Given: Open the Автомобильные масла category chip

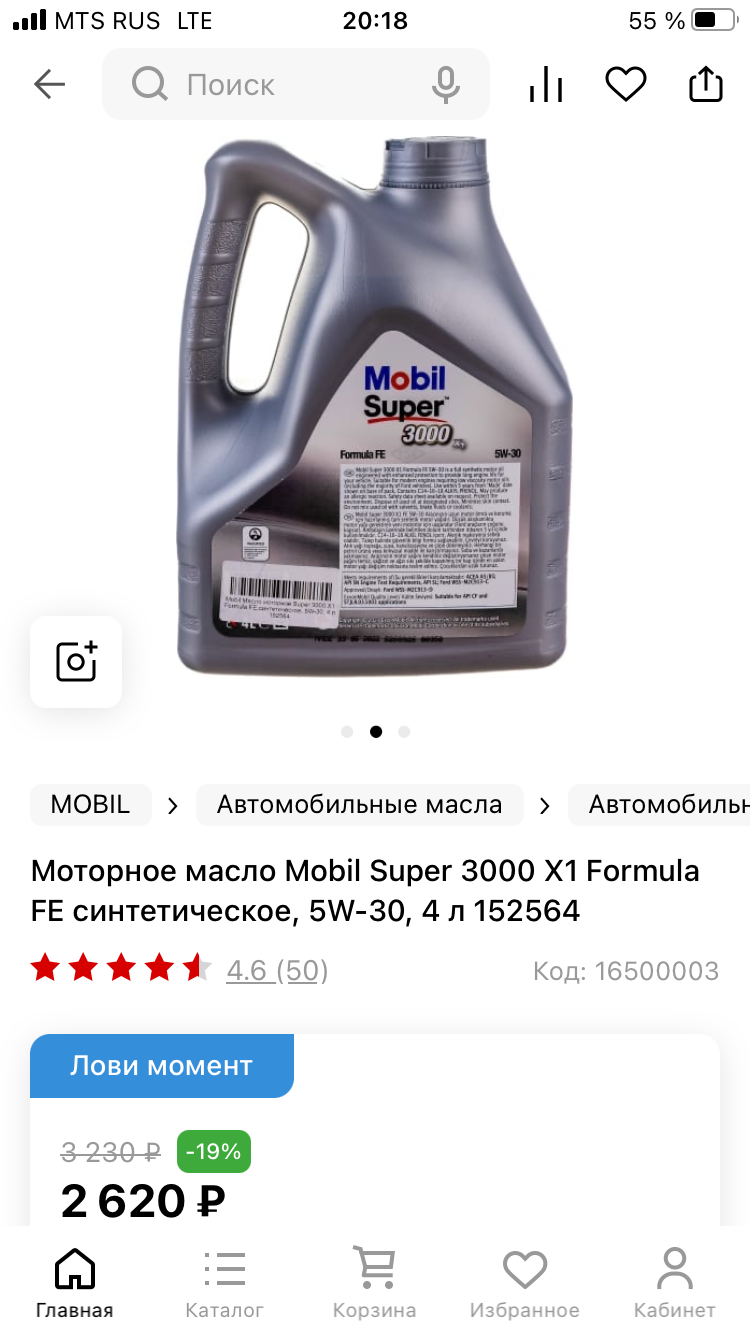Looking at the screenshot, I should point(360,804).
